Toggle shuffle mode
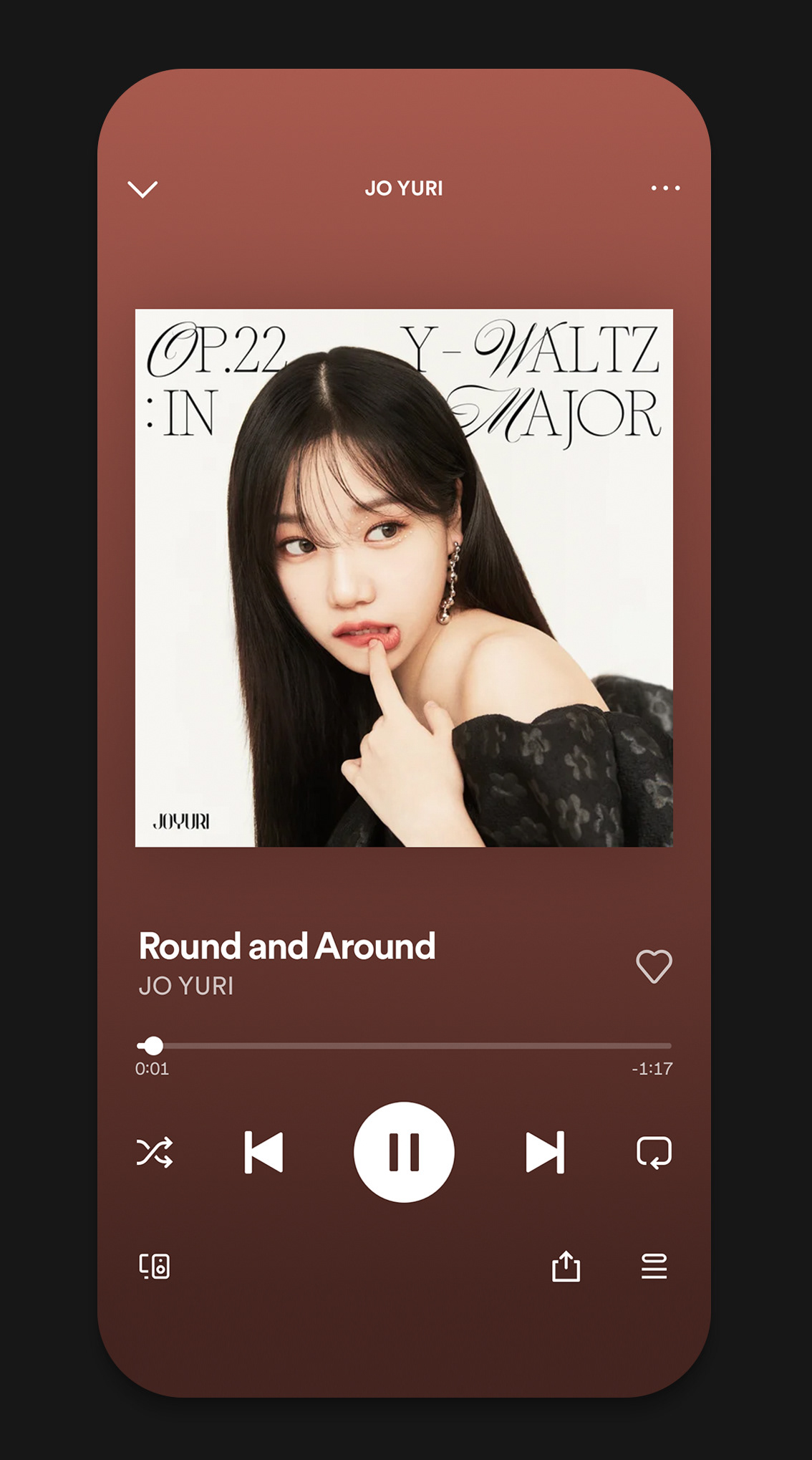Image resolution: width=812 pixels, height=1460 pixels. click(155, 1152)
